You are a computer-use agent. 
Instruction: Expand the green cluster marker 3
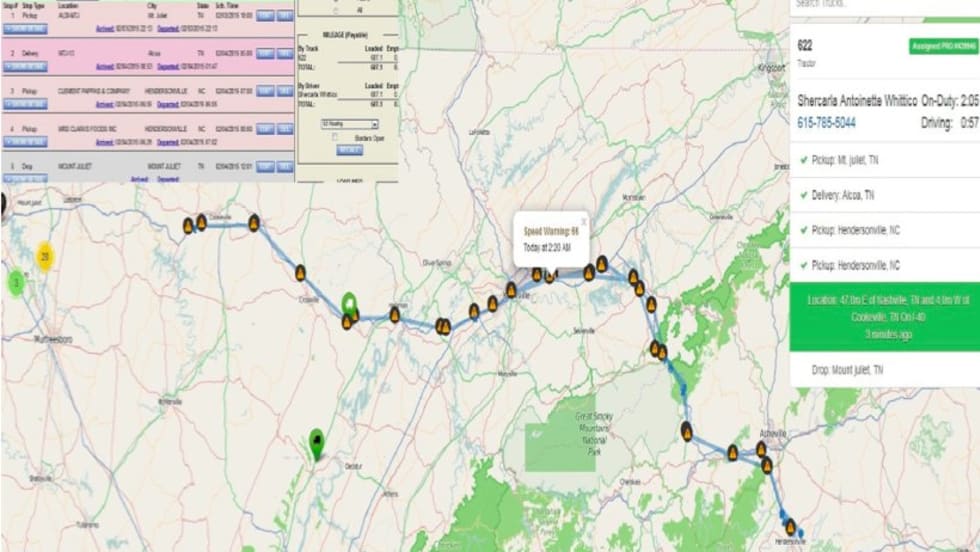click(16, 283)
